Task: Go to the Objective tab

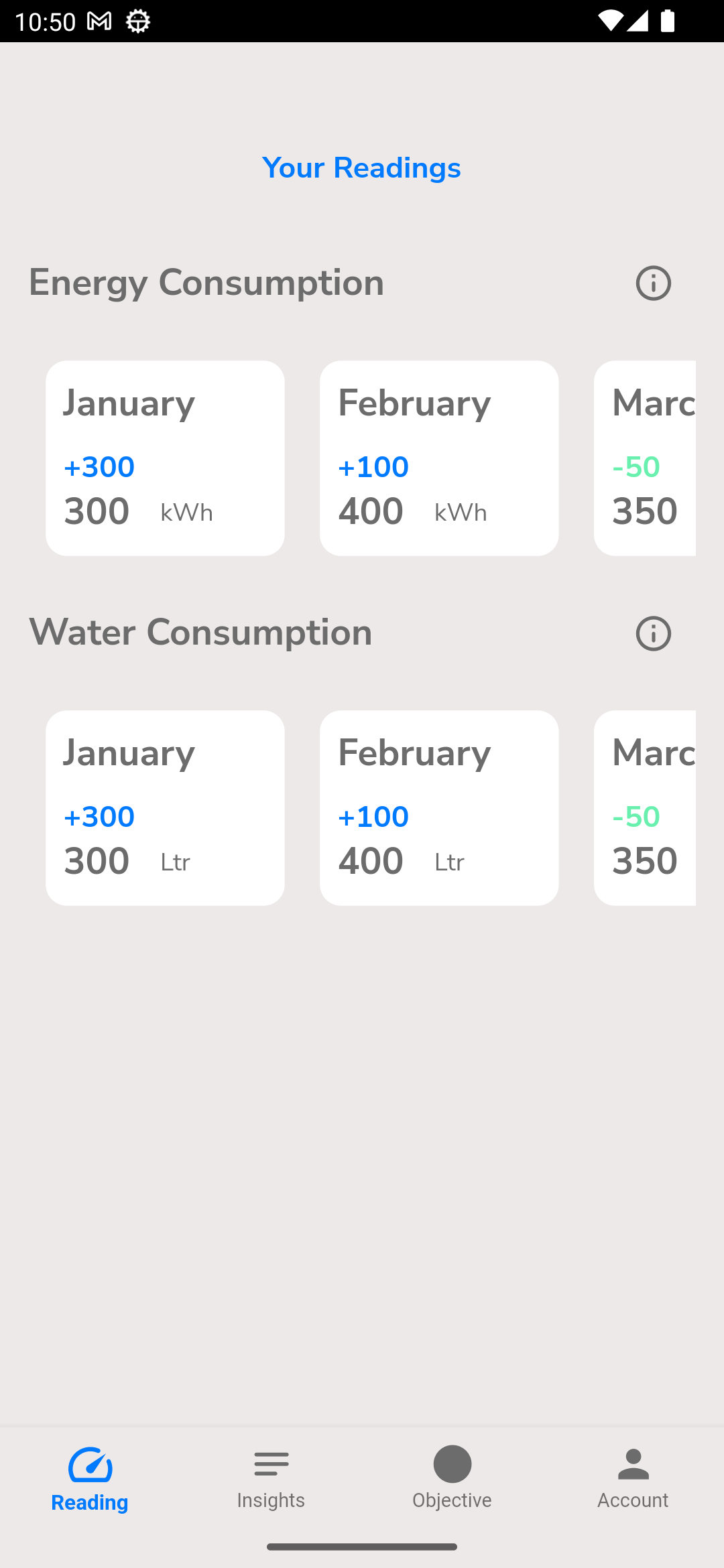Action: 452,1478
